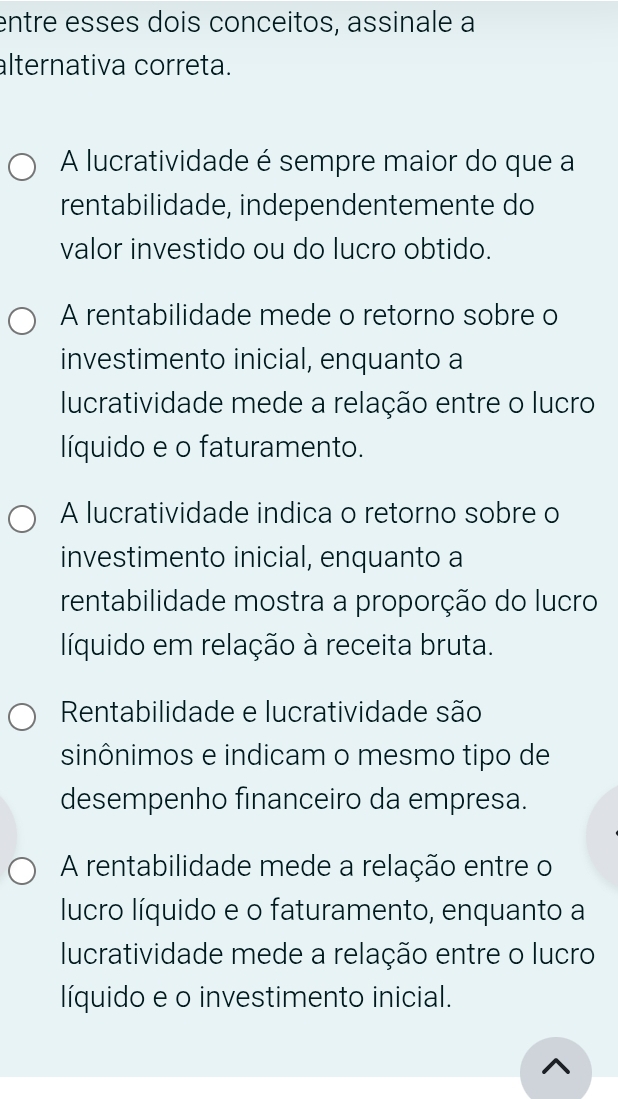Mark 'Rentabilidade e lucratividade são sinônimos'
Image resolution: width=618 pixels, height=1099 pixels.
[x=23, y=717]
